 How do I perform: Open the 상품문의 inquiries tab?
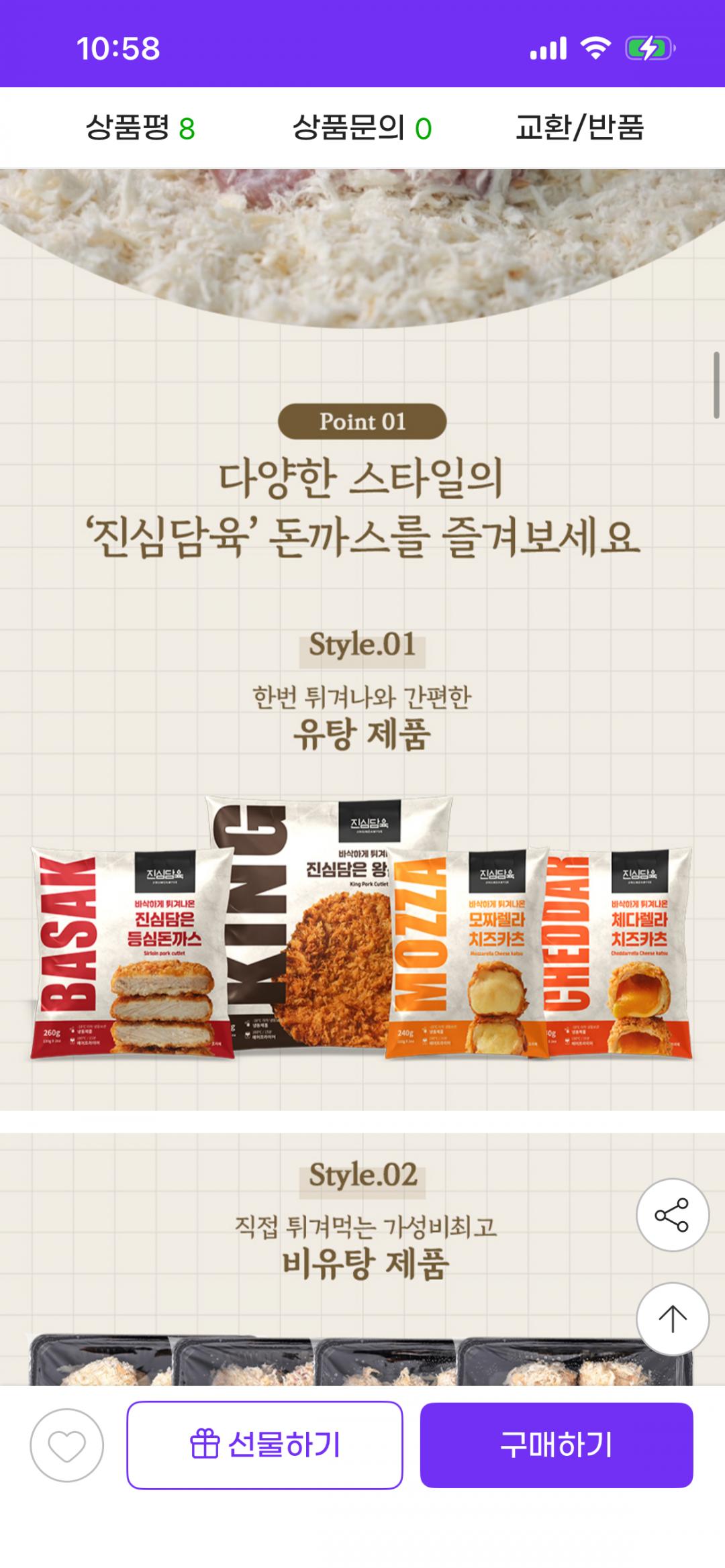coord(362,127)
